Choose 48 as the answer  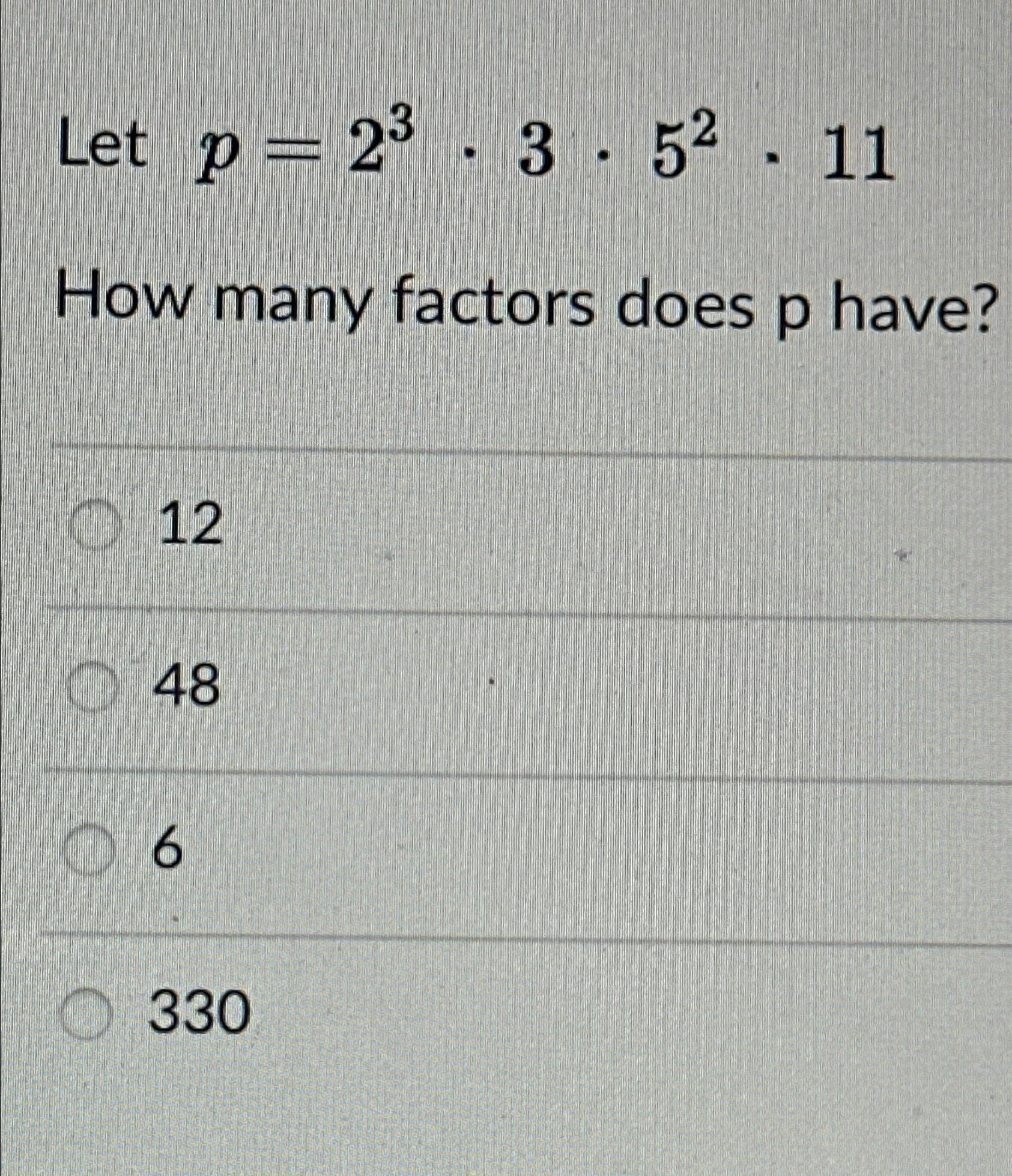90,688
